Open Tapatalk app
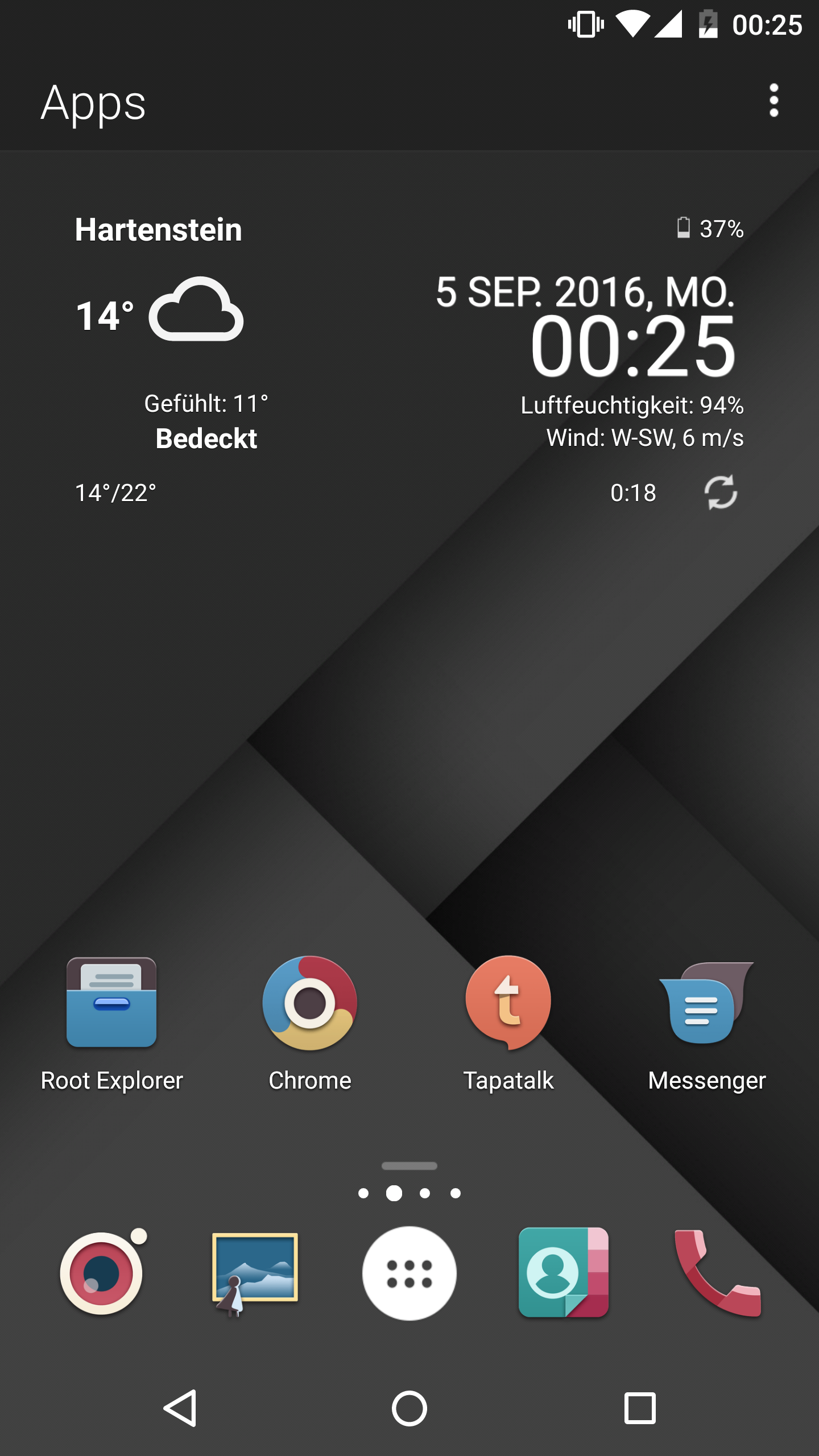 click(x=508, y=1003)
